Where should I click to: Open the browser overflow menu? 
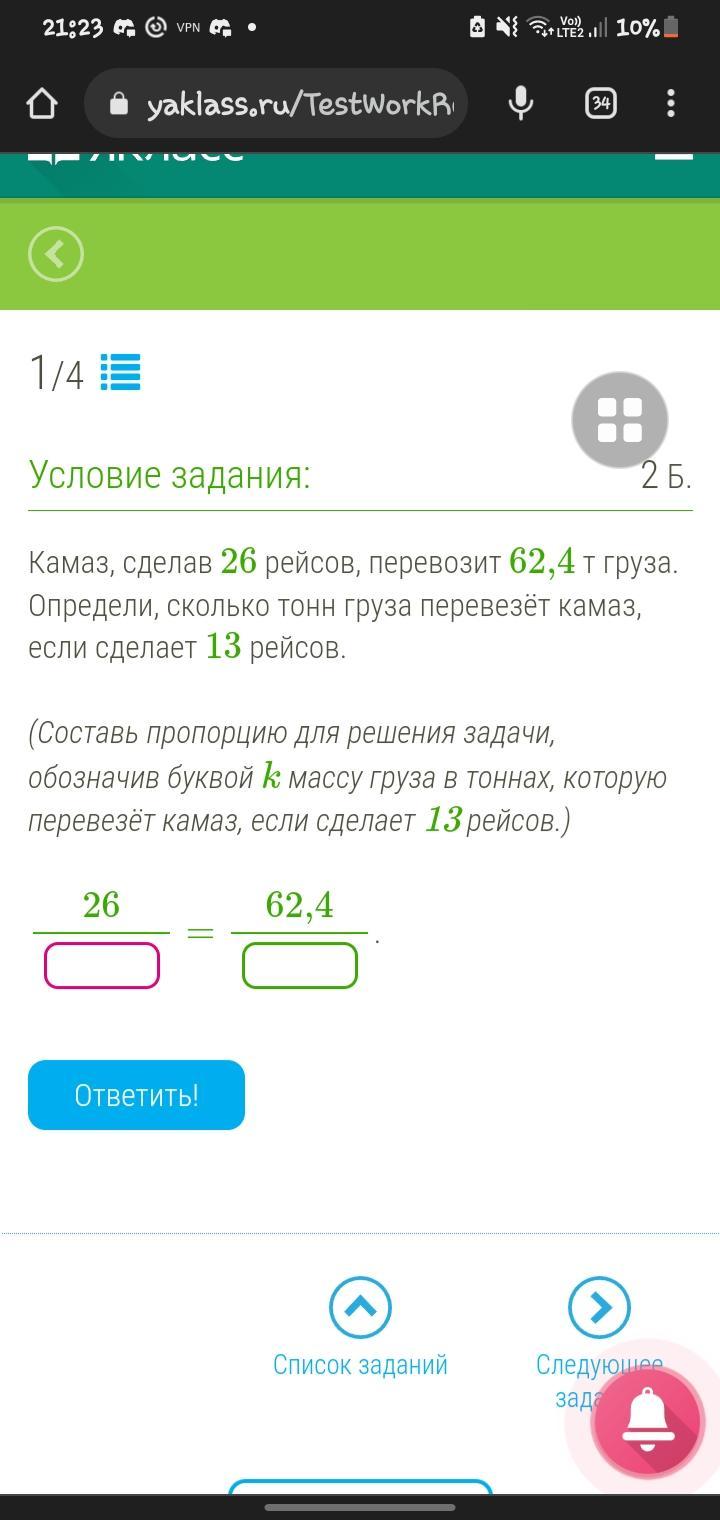click(x=670, y=103)
